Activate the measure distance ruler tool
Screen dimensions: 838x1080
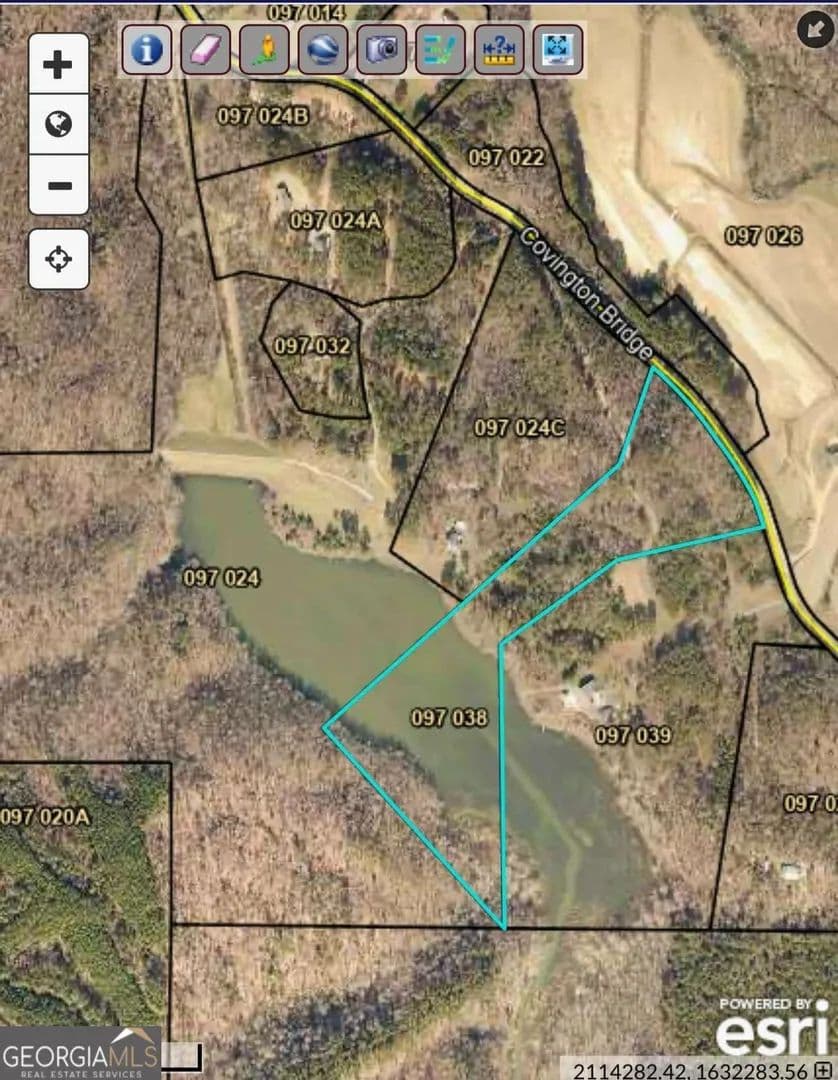499,49
